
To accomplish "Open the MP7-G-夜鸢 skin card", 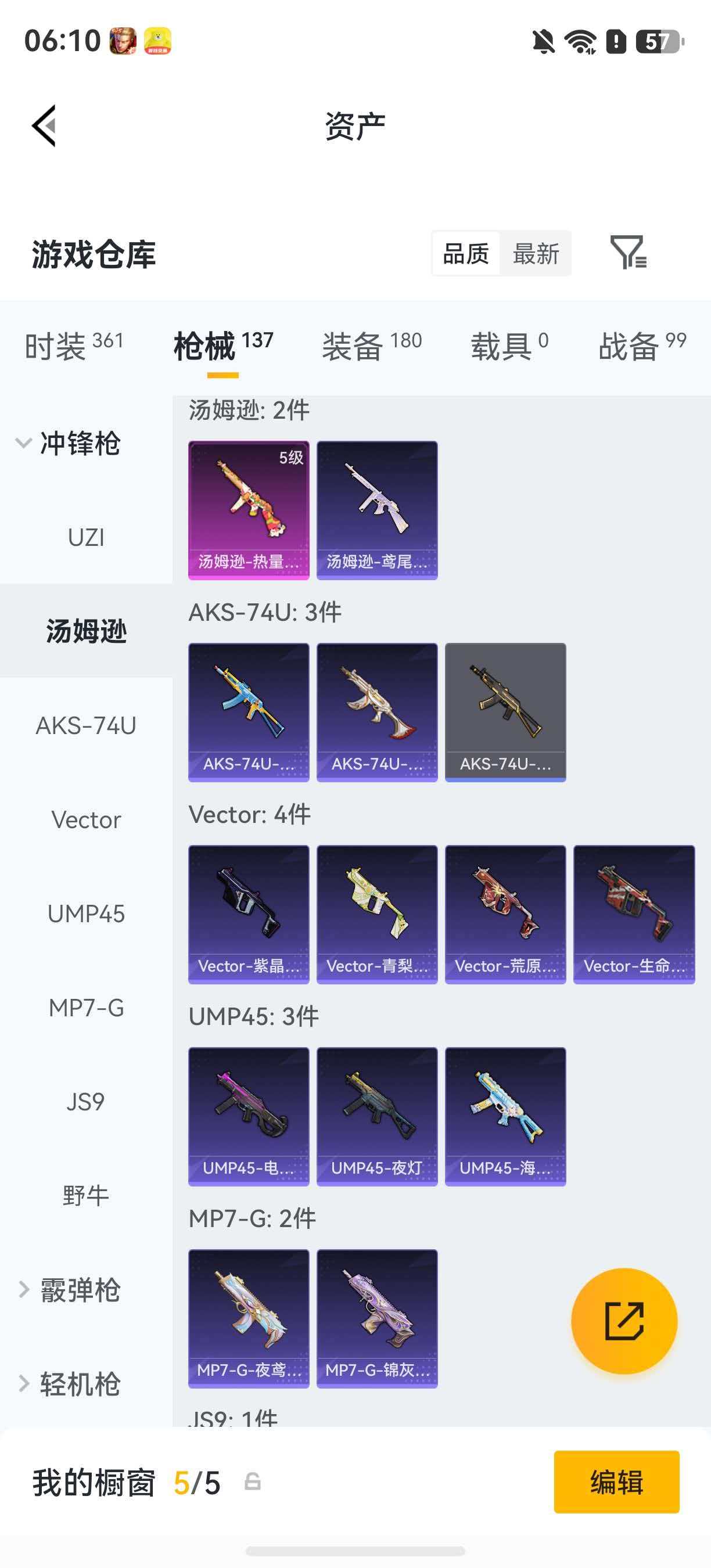I will [249, 1318].
